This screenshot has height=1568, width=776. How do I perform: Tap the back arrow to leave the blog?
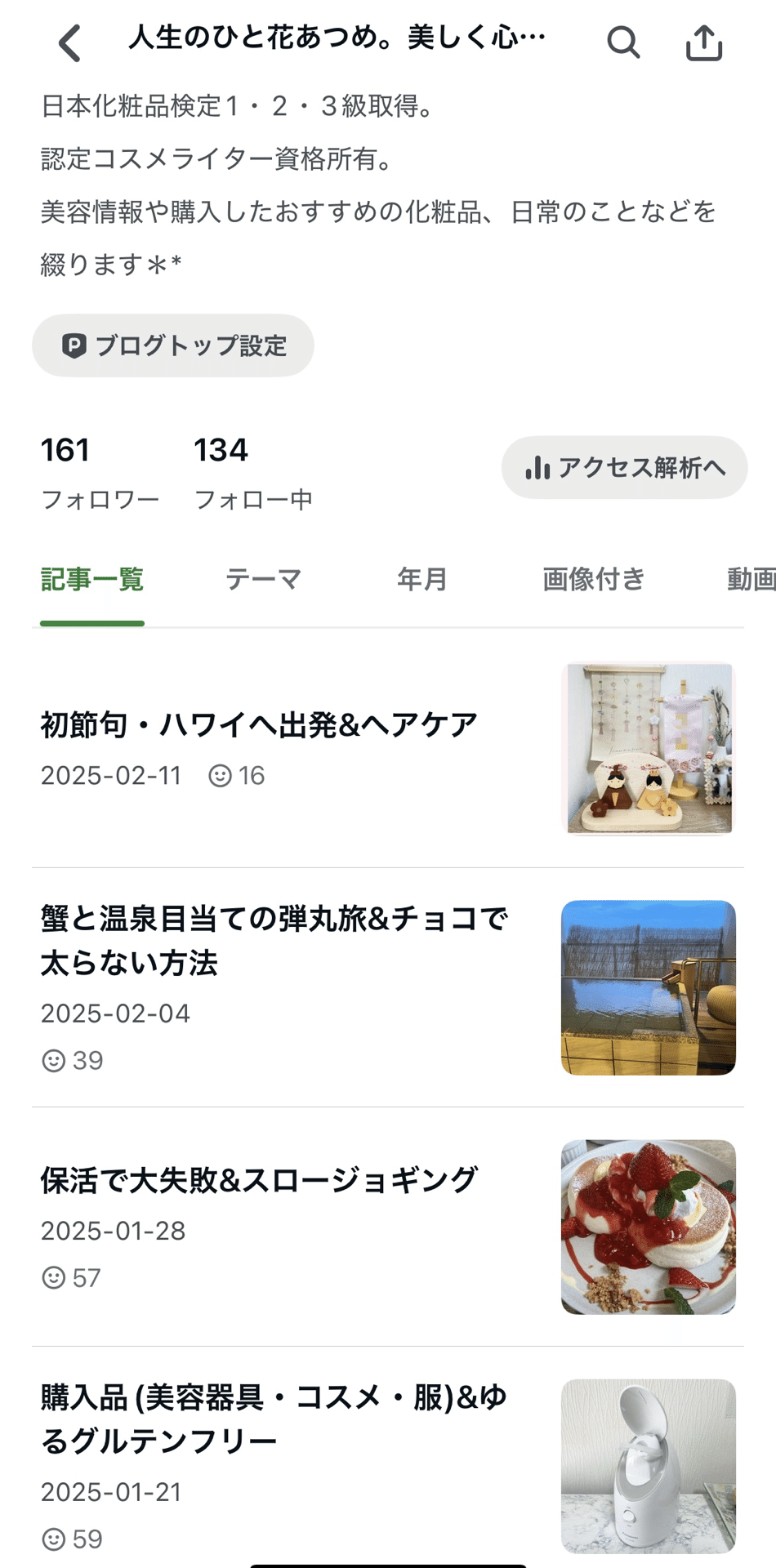coord(69,42)
